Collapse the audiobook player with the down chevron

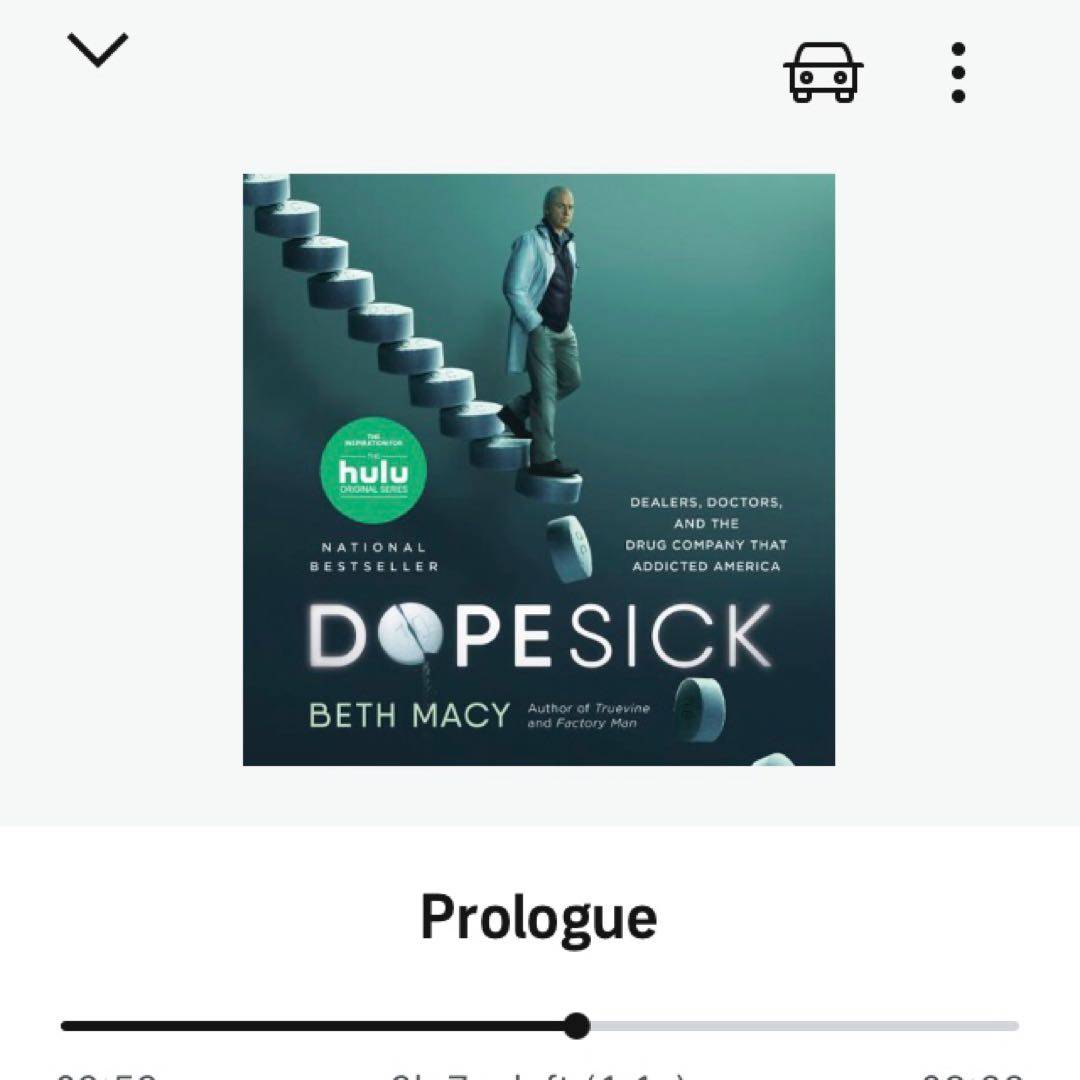97,50
